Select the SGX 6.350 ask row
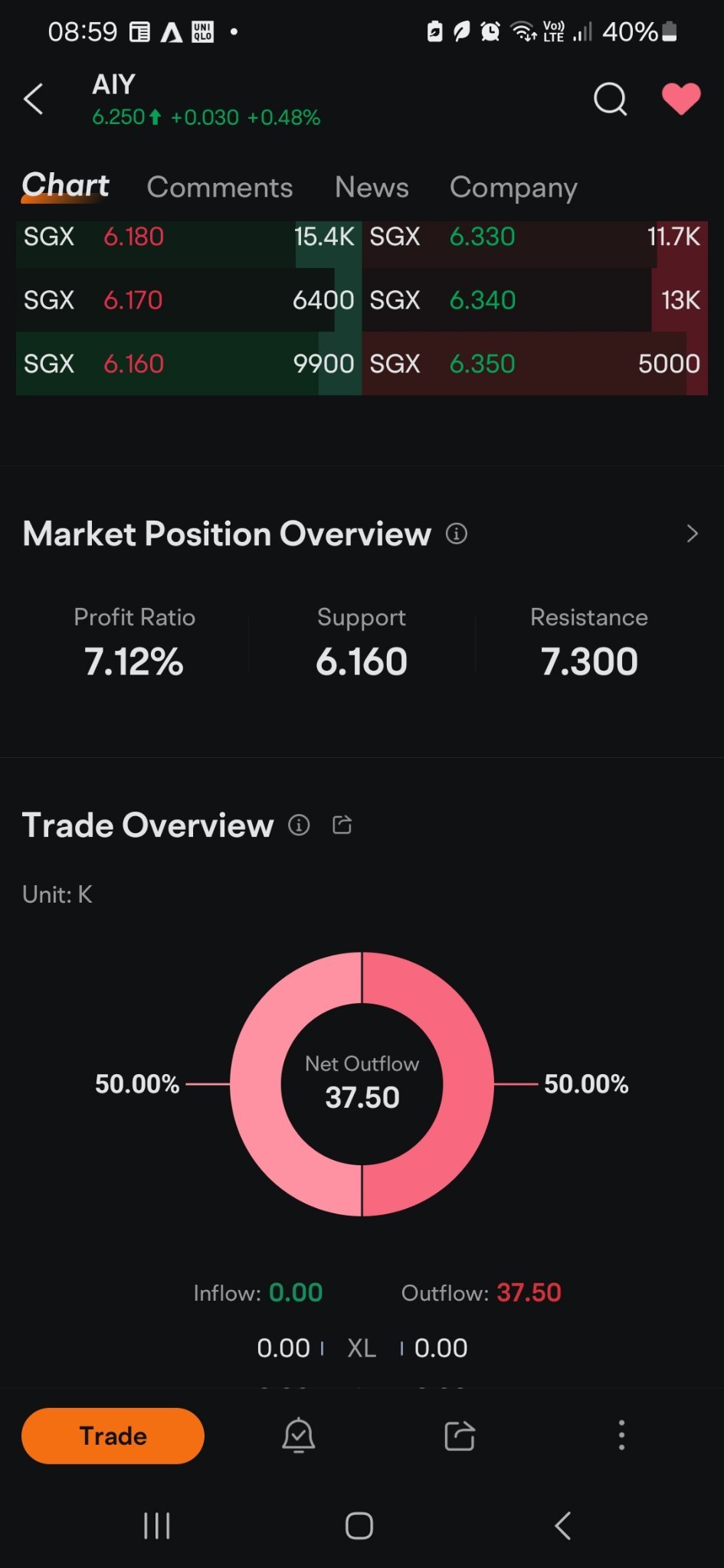The height and width of the screenshot is (1568, 724). tap(535, 364)
